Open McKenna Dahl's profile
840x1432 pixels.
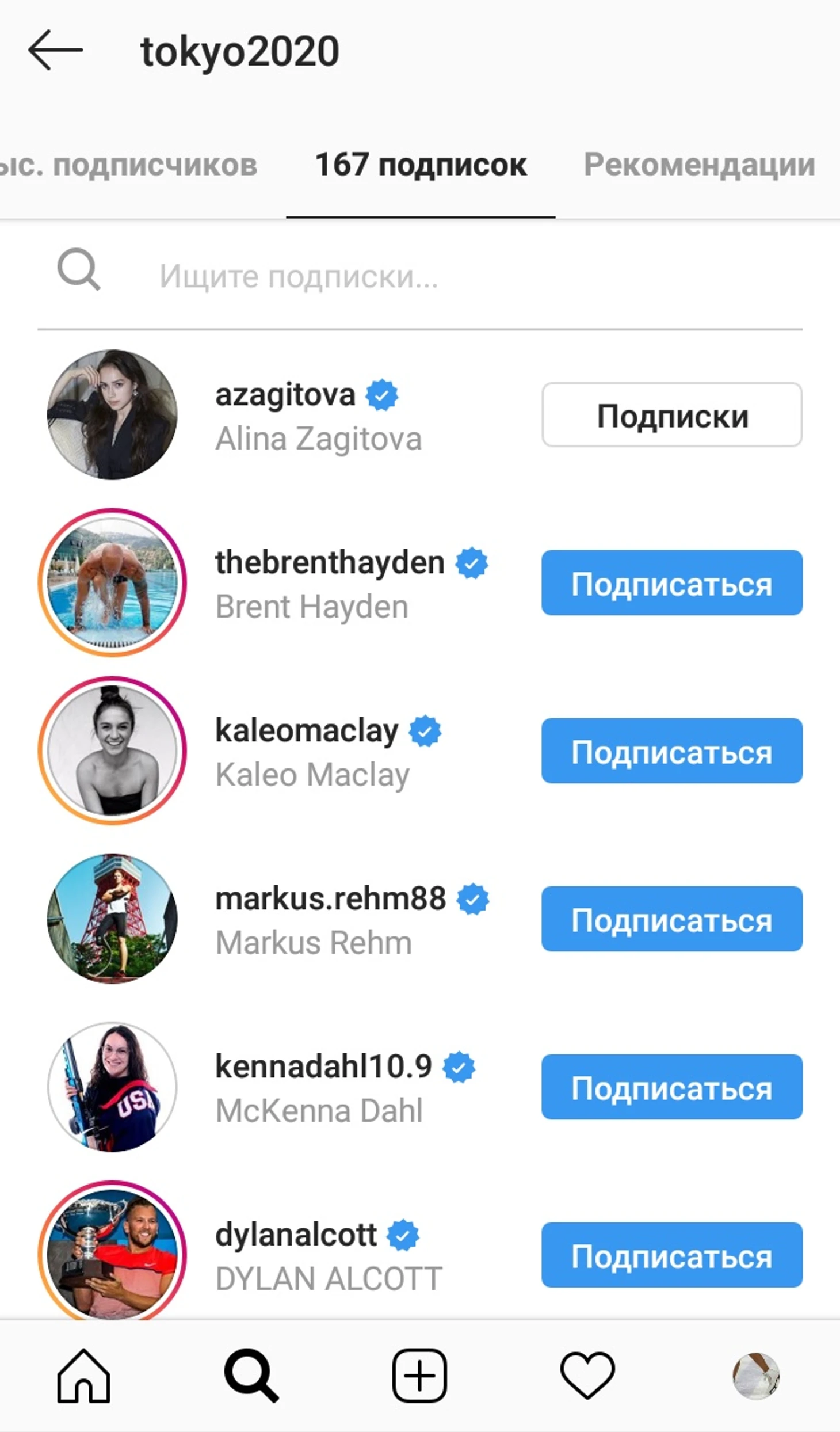tap(319, 1088)
